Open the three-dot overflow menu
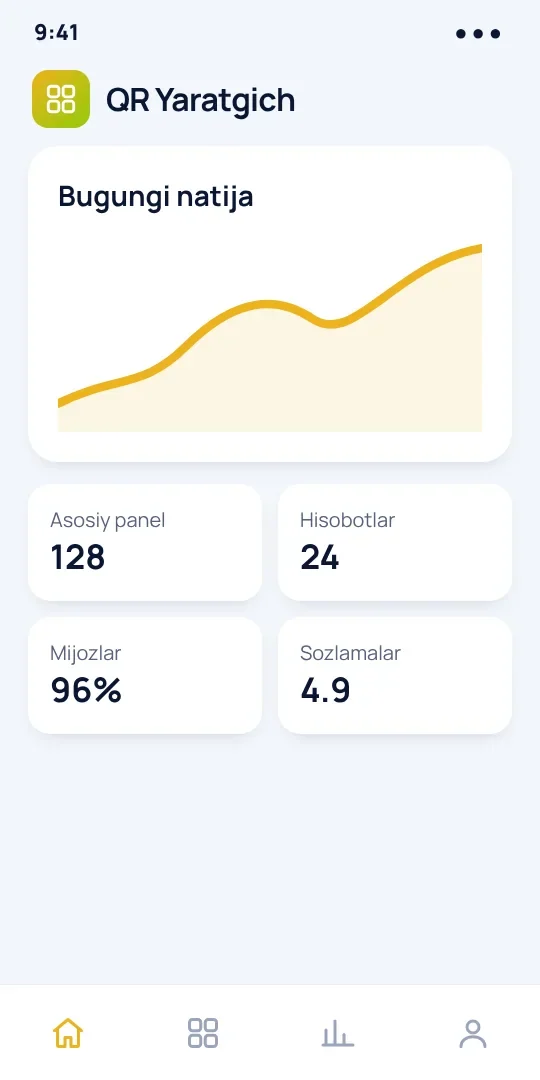This screenshot has height=1080, width=540. point(478,33)
